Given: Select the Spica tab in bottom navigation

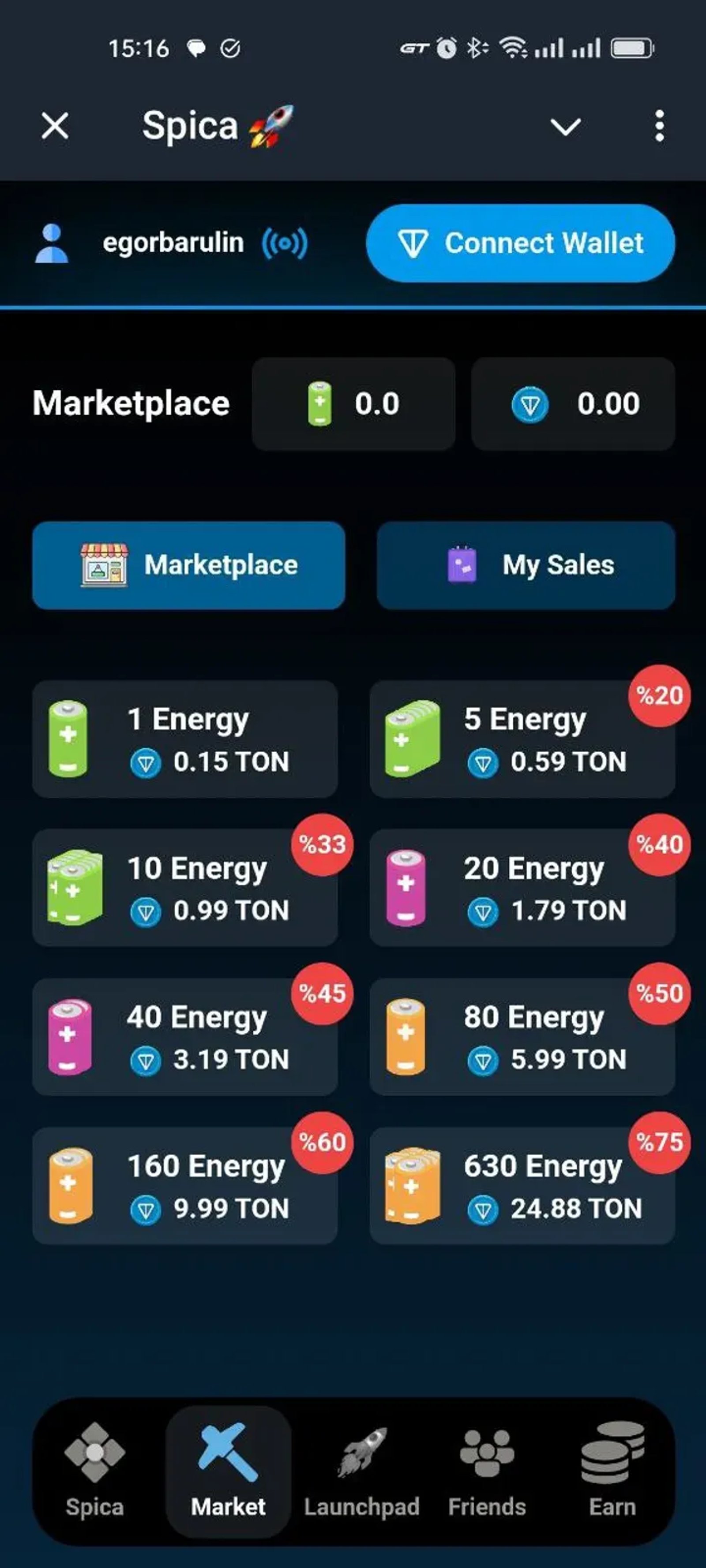Looking at the screenshot, I should pyautogui.click(x=94, y=1473).
